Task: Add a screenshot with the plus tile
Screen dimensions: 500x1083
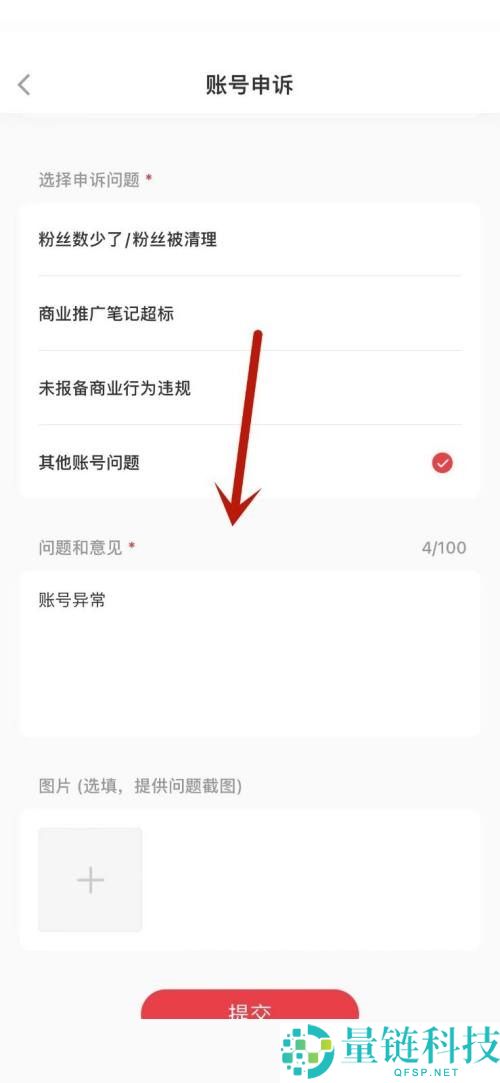Action: 90,880
